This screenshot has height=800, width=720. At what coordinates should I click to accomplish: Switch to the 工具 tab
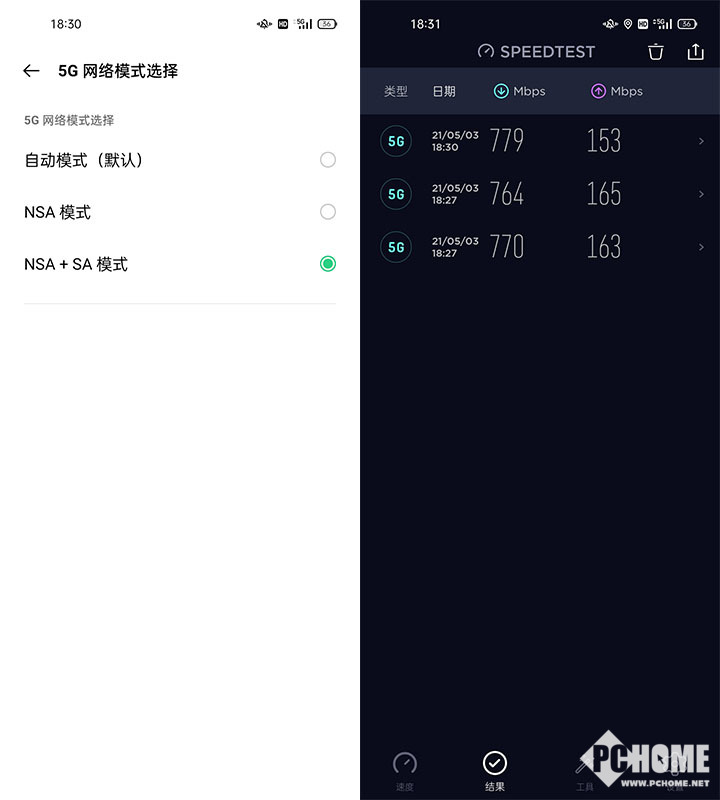click(x=585, y=770)
